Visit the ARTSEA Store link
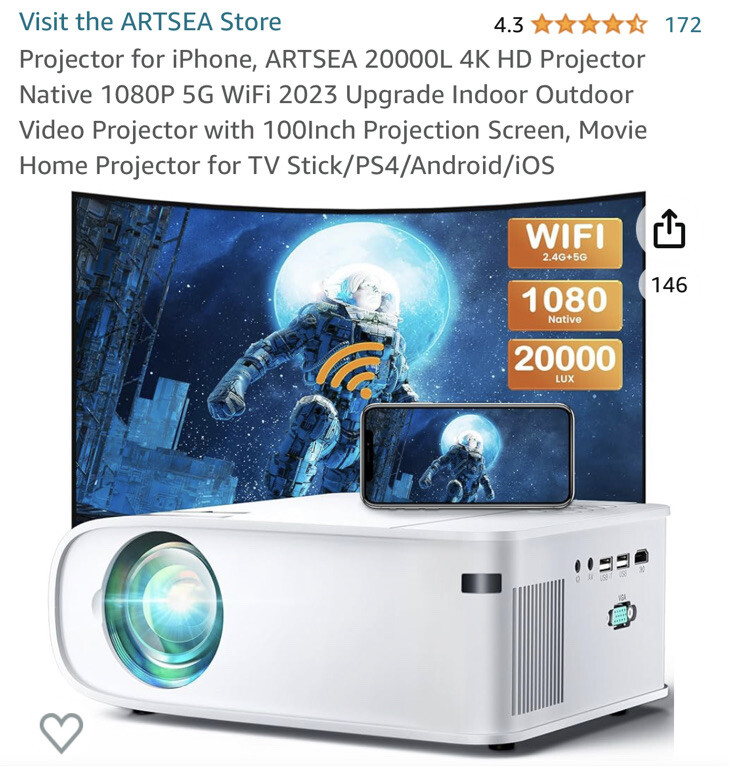This screenshot has width=729, height=766. [150, 22]
